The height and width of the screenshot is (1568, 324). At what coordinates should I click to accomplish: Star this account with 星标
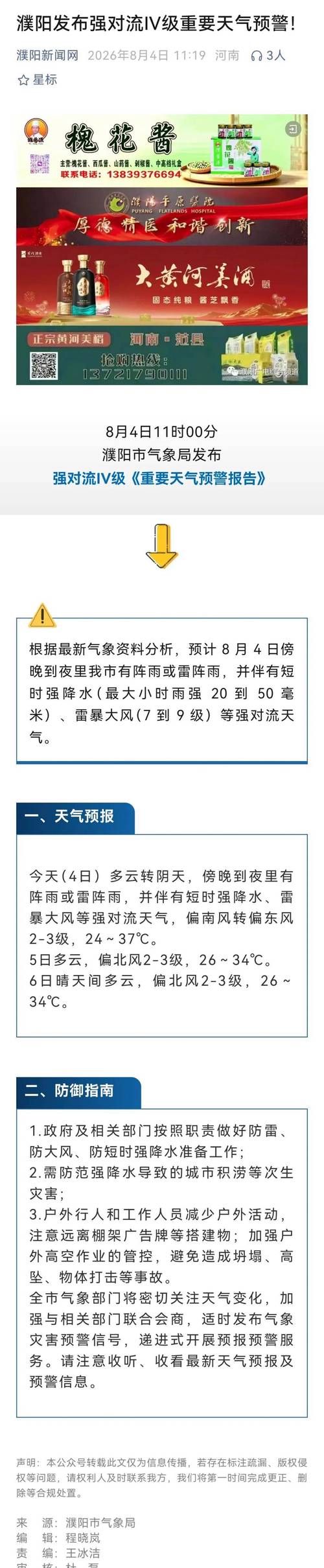point(37,80)
